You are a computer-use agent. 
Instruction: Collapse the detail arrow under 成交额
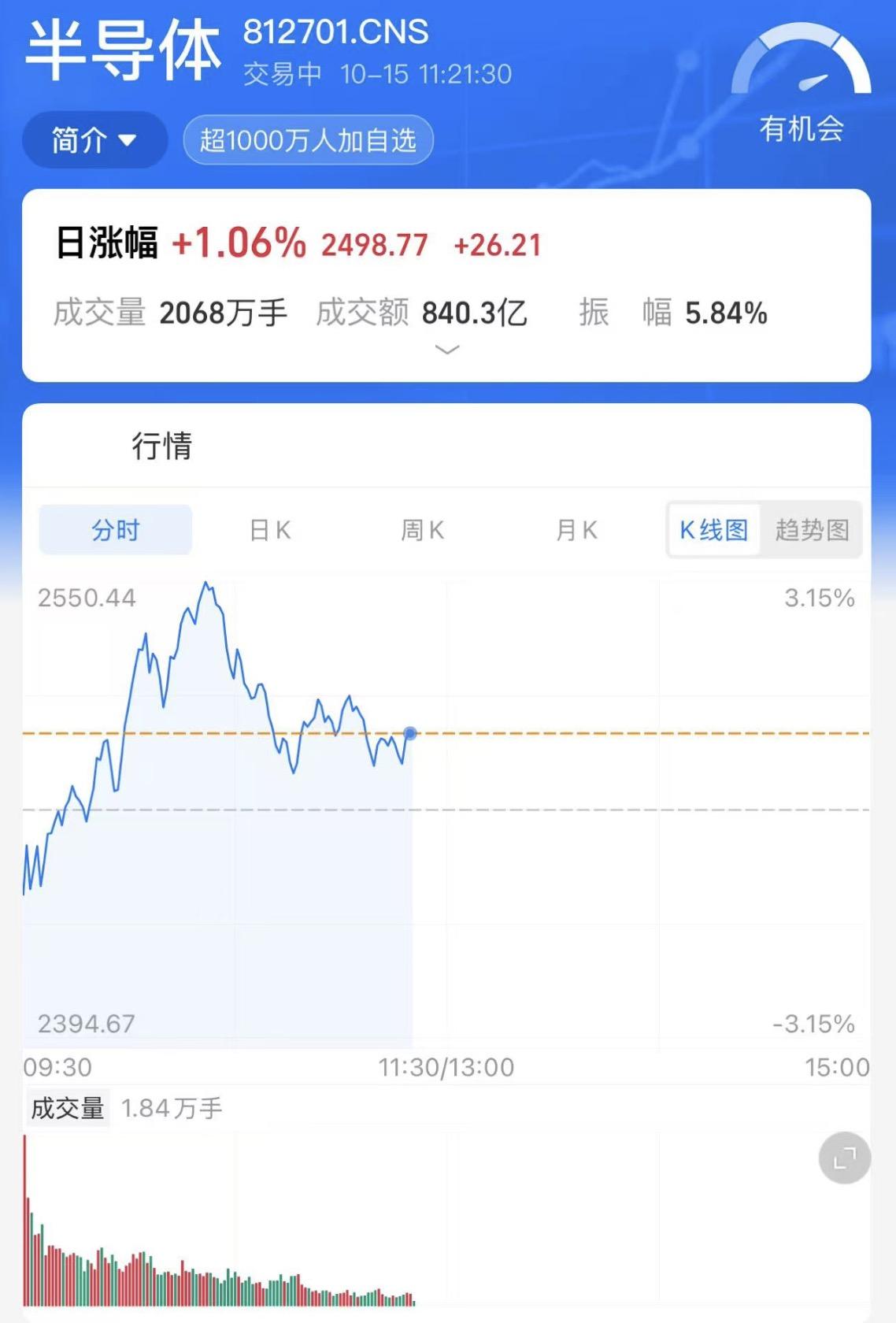coord(447,349)
